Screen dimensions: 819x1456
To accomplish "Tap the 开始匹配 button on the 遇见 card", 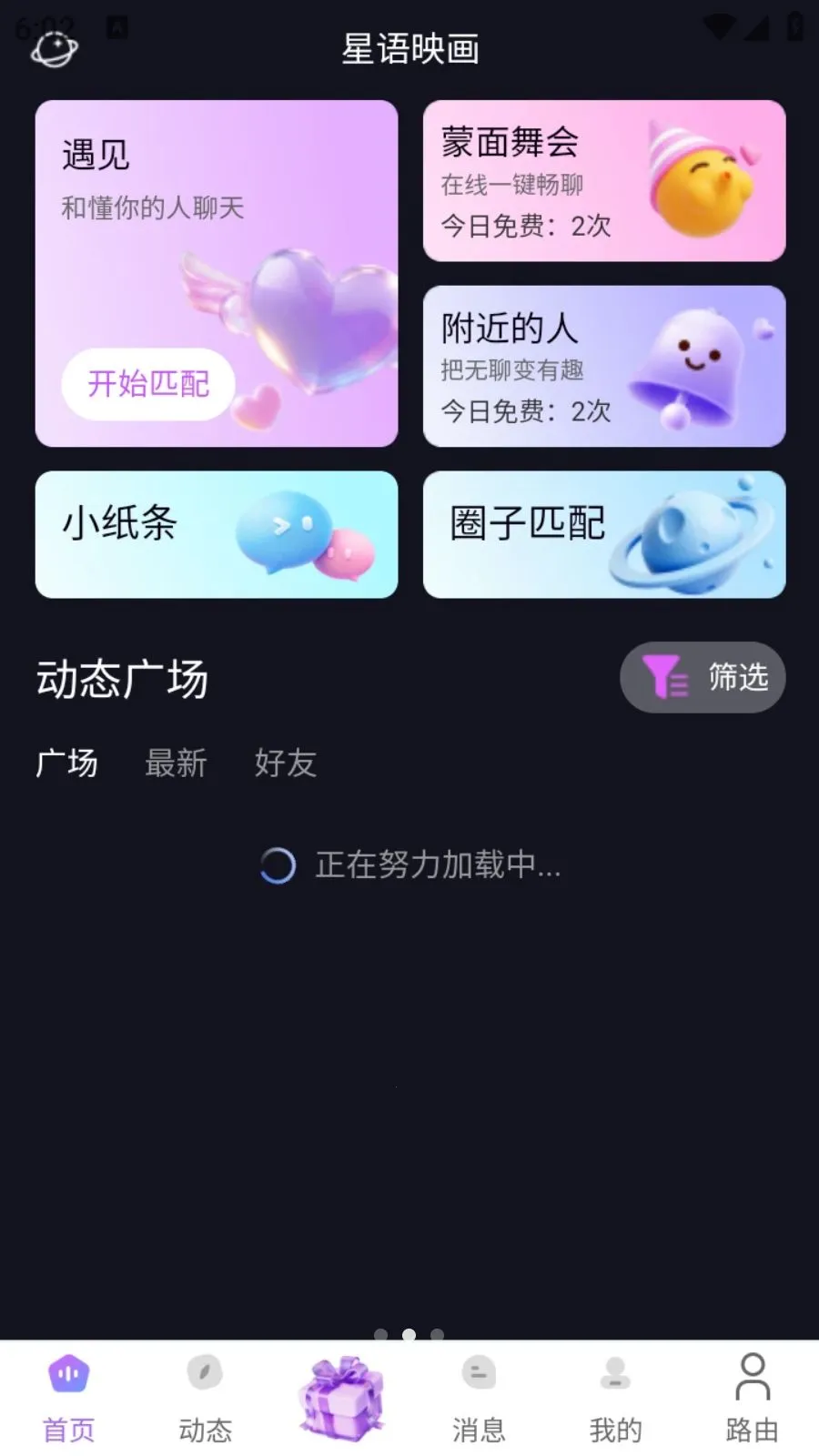I will (147, 383).
